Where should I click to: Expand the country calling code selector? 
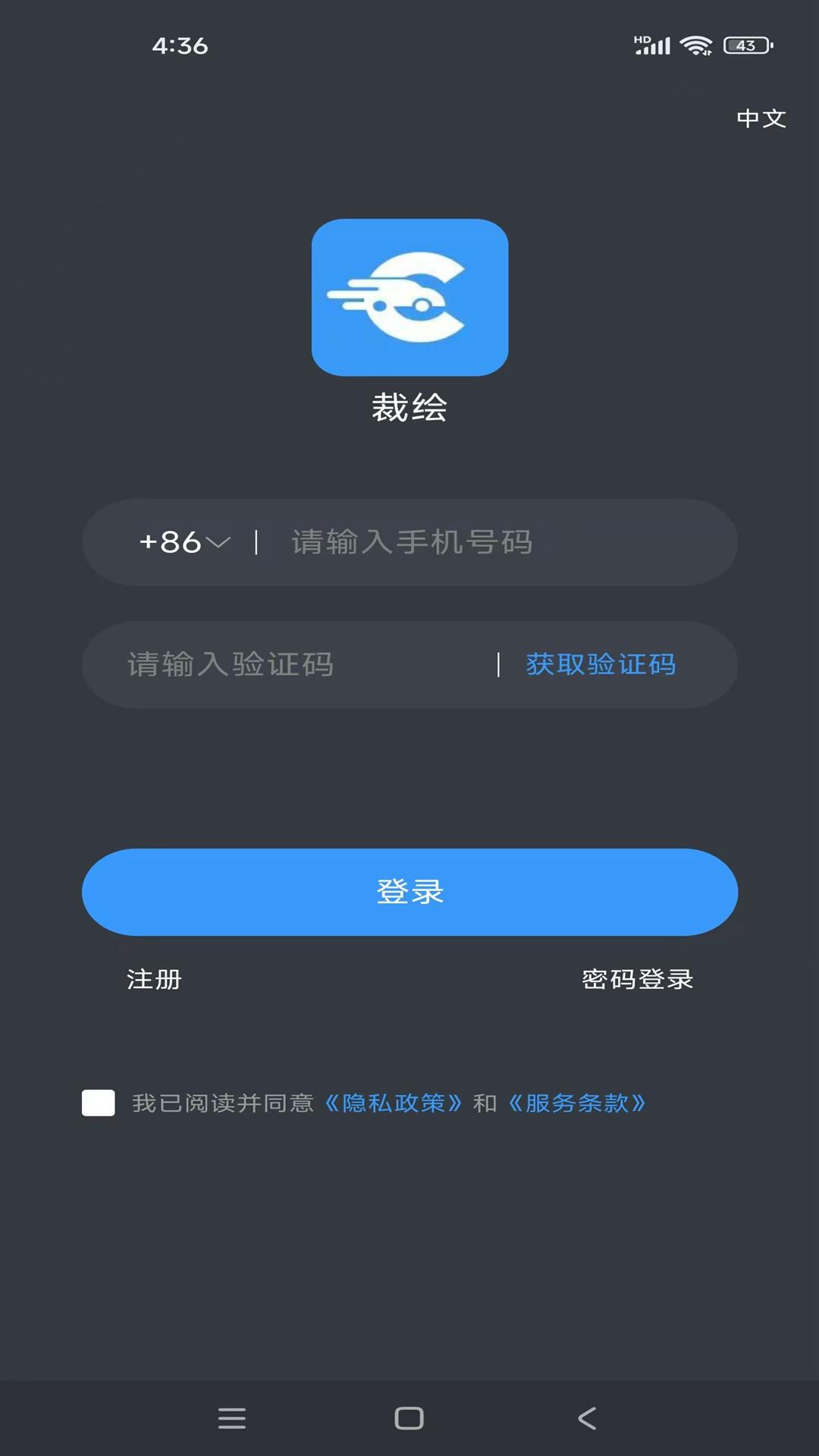point(182,542)
